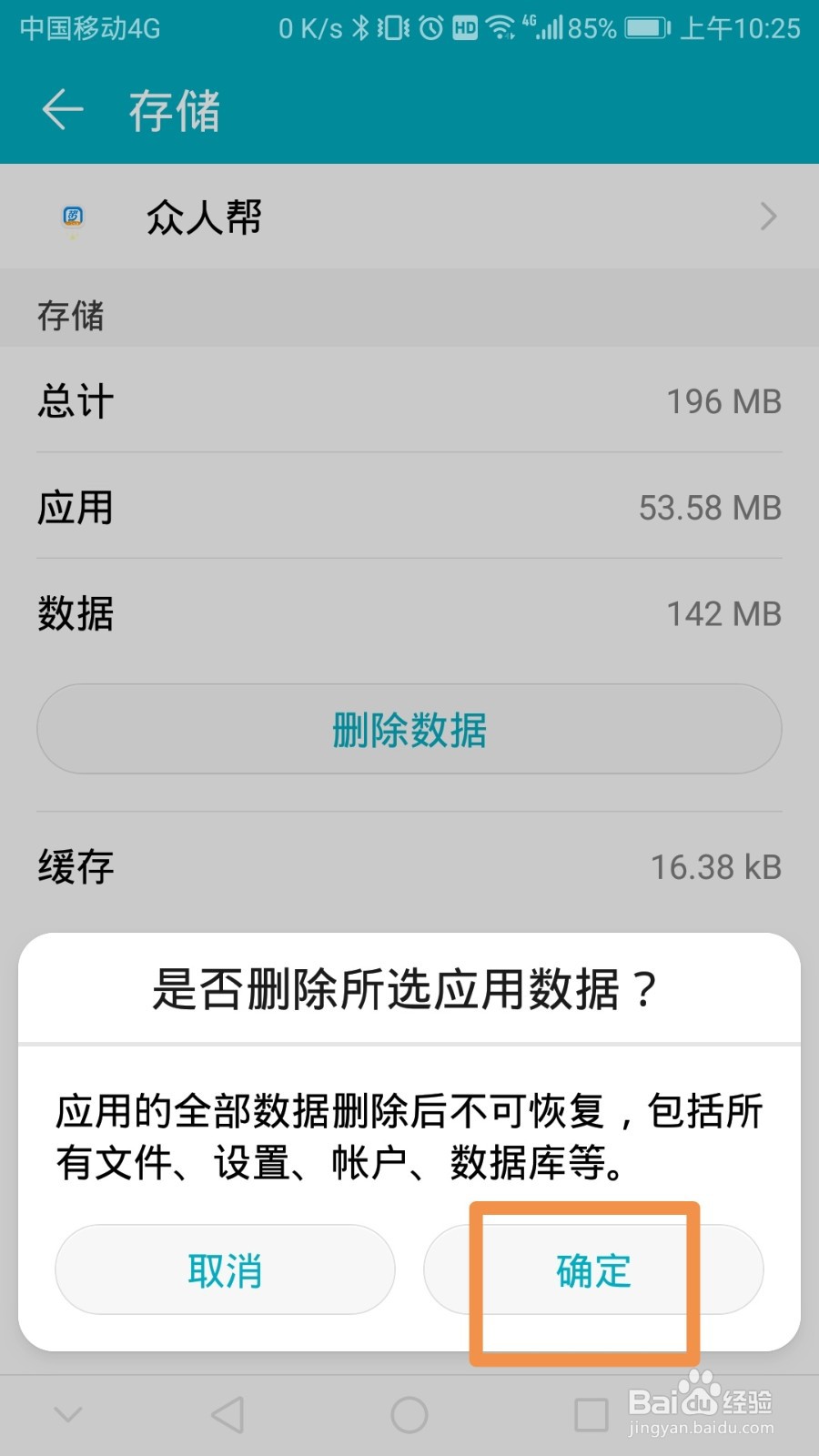
Task: Cancel deletion by tapping 取消
Action: point(225,1269)
